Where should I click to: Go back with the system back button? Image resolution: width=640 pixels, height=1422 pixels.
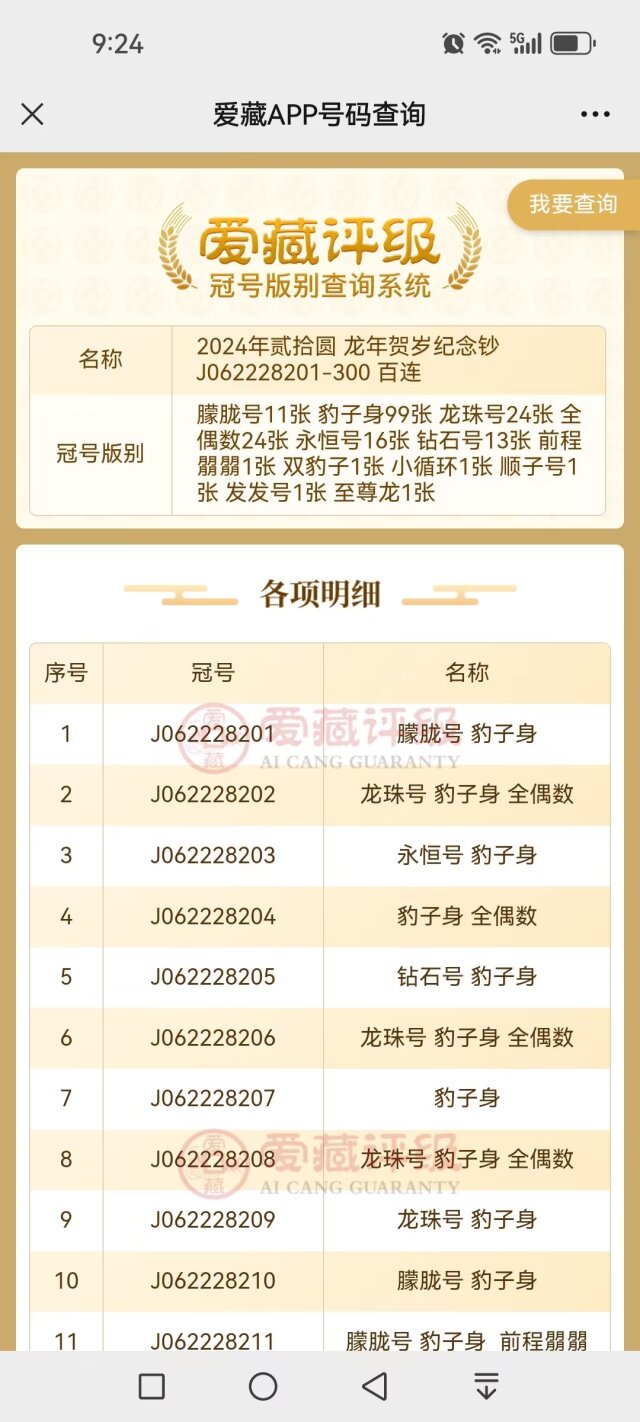point(374,1386)
